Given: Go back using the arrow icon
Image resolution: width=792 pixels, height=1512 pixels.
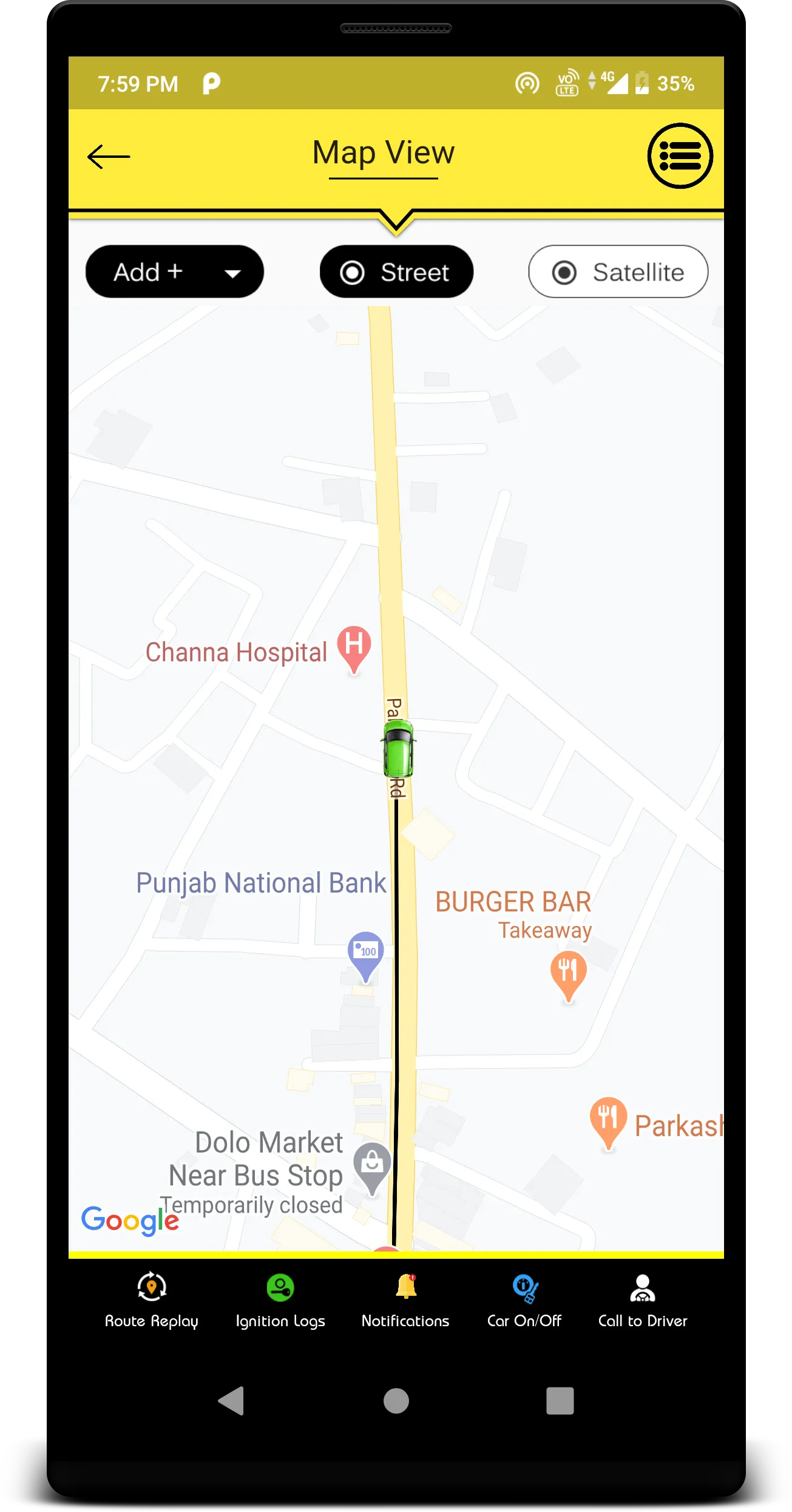Looking at the screenshot, I should 109,157.
